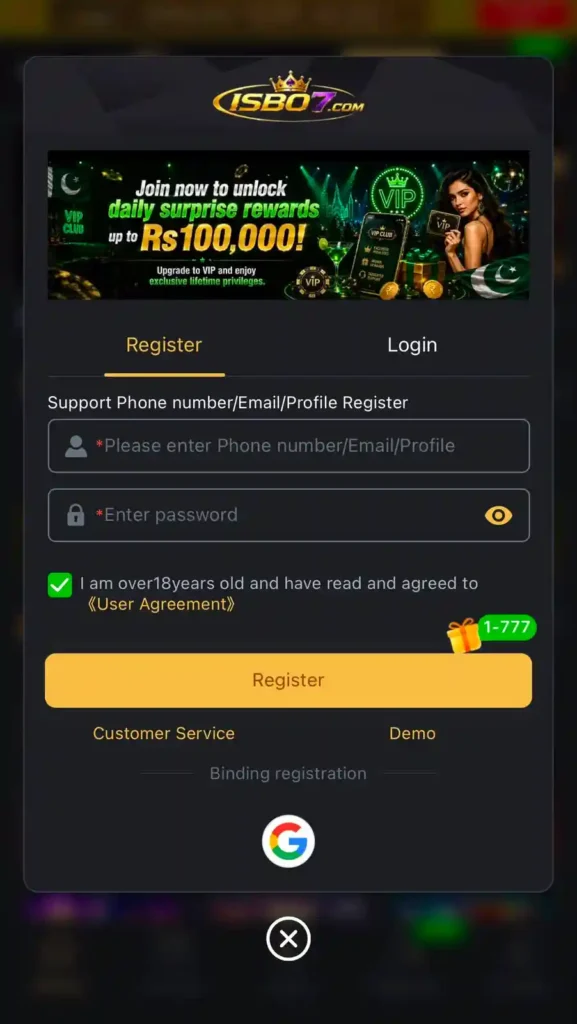
Task: Tap the yellow Register button
Action: 288,680
